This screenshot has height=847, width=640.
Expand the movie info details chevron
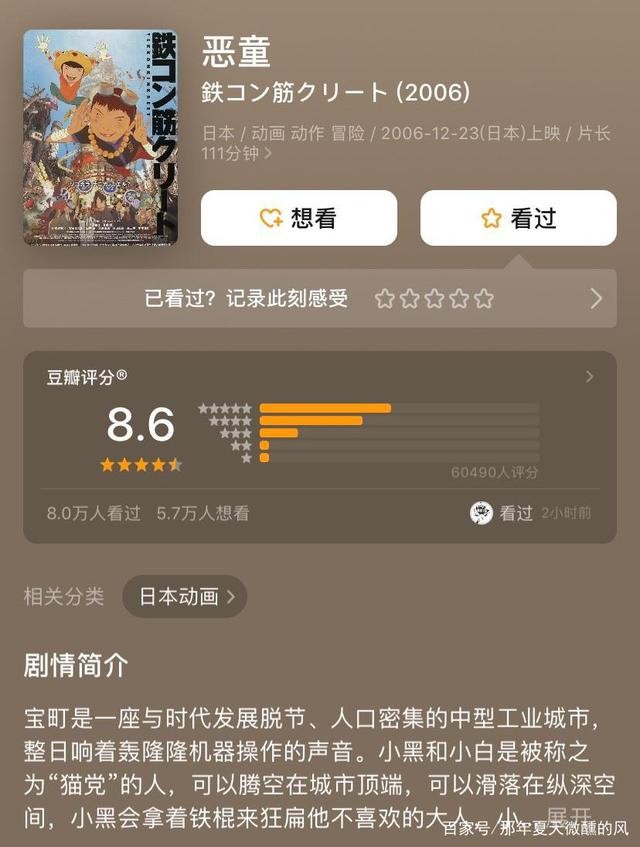pos(268,154)
